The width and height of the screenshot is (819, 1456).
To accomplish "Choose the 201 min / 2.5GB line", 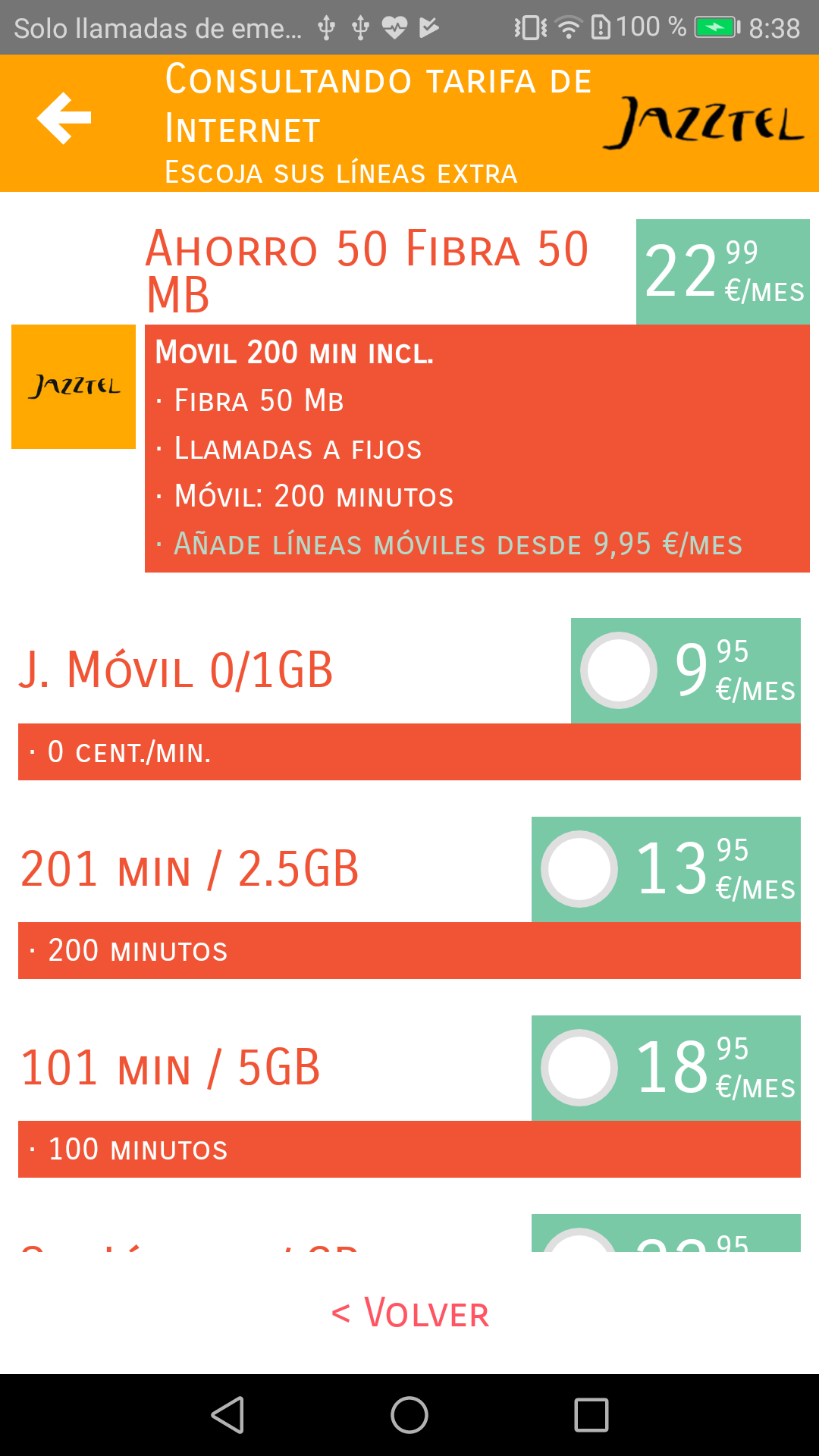I will 579,869.
